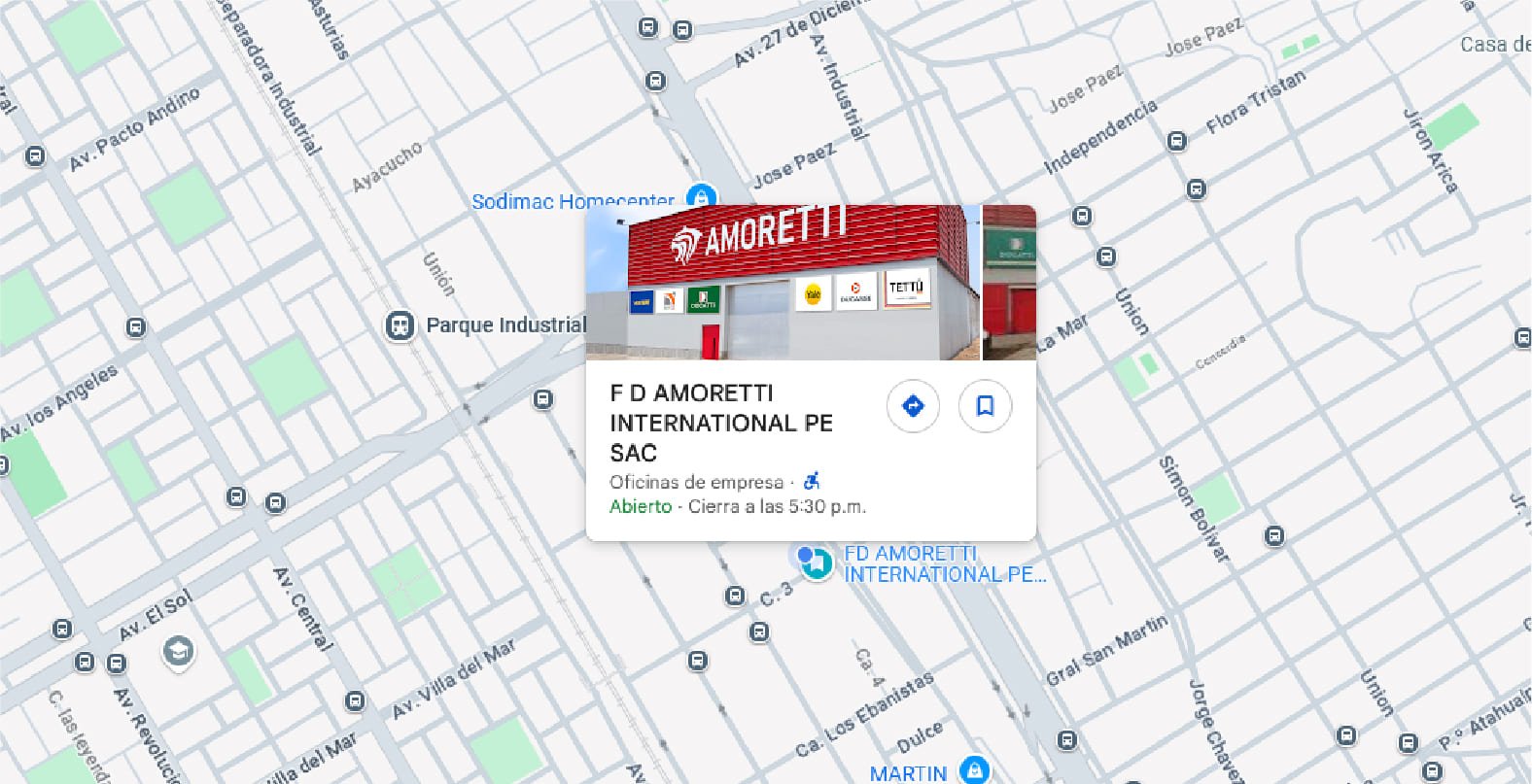Open the Amoretti building photo
The height and width of the screenshot is (784, 1532).
coord(783,282)
